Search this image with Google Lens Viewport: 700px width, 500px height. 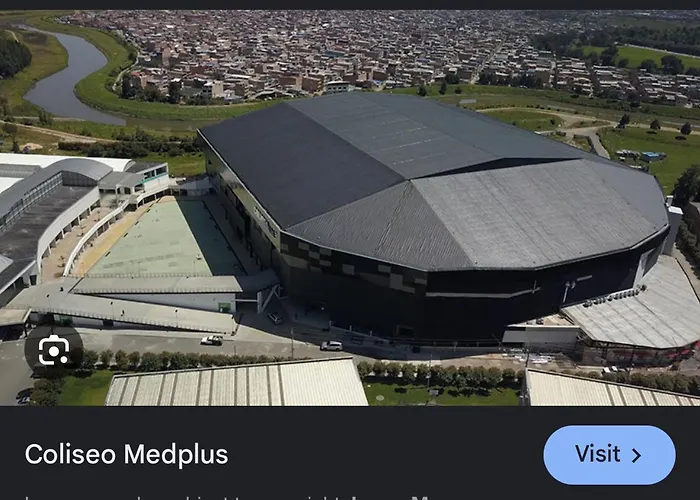[53, 350]
